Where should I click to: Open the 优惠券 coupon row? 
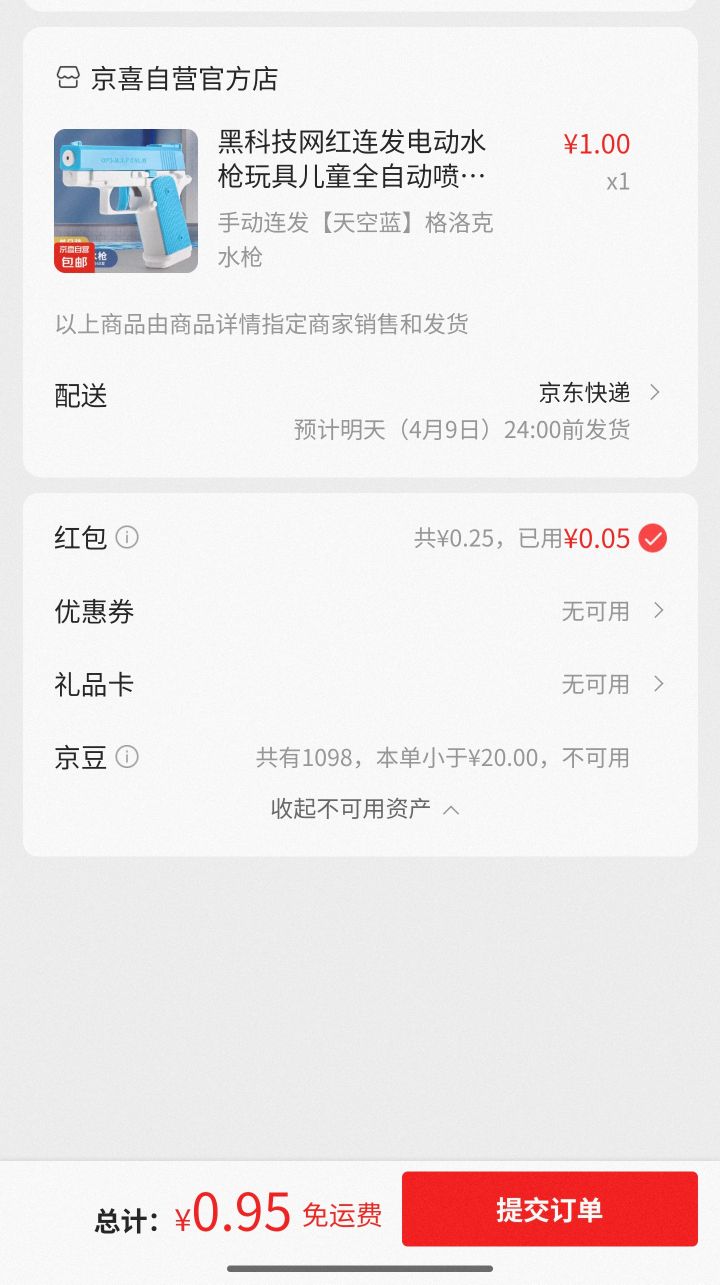coord(360,611)
